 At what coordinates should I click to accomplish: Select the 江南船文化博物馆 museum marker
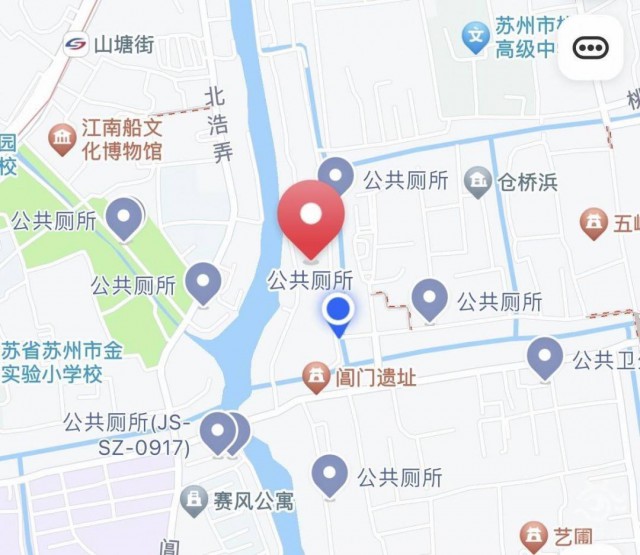pos(63,135)
